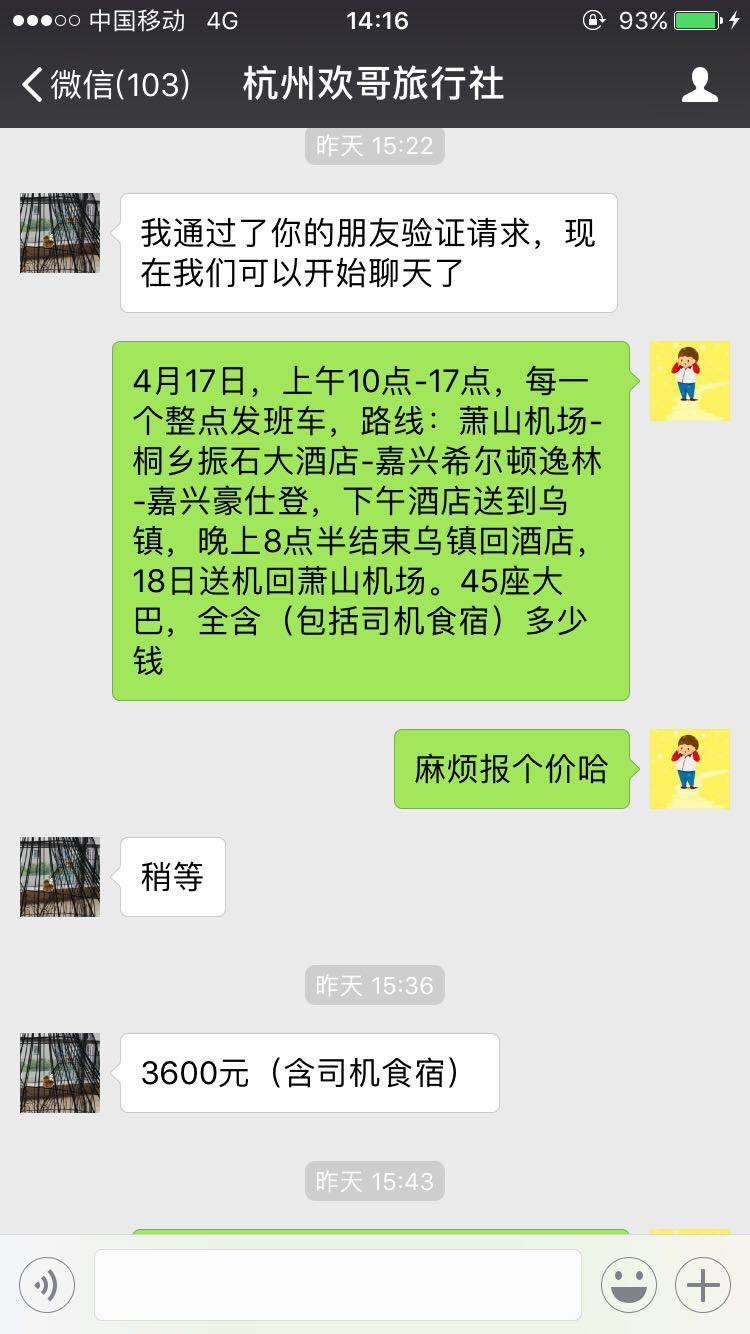Screen dimensions: 750x1334
Task: Tap the message text field
Action: tap(338, 1285)
